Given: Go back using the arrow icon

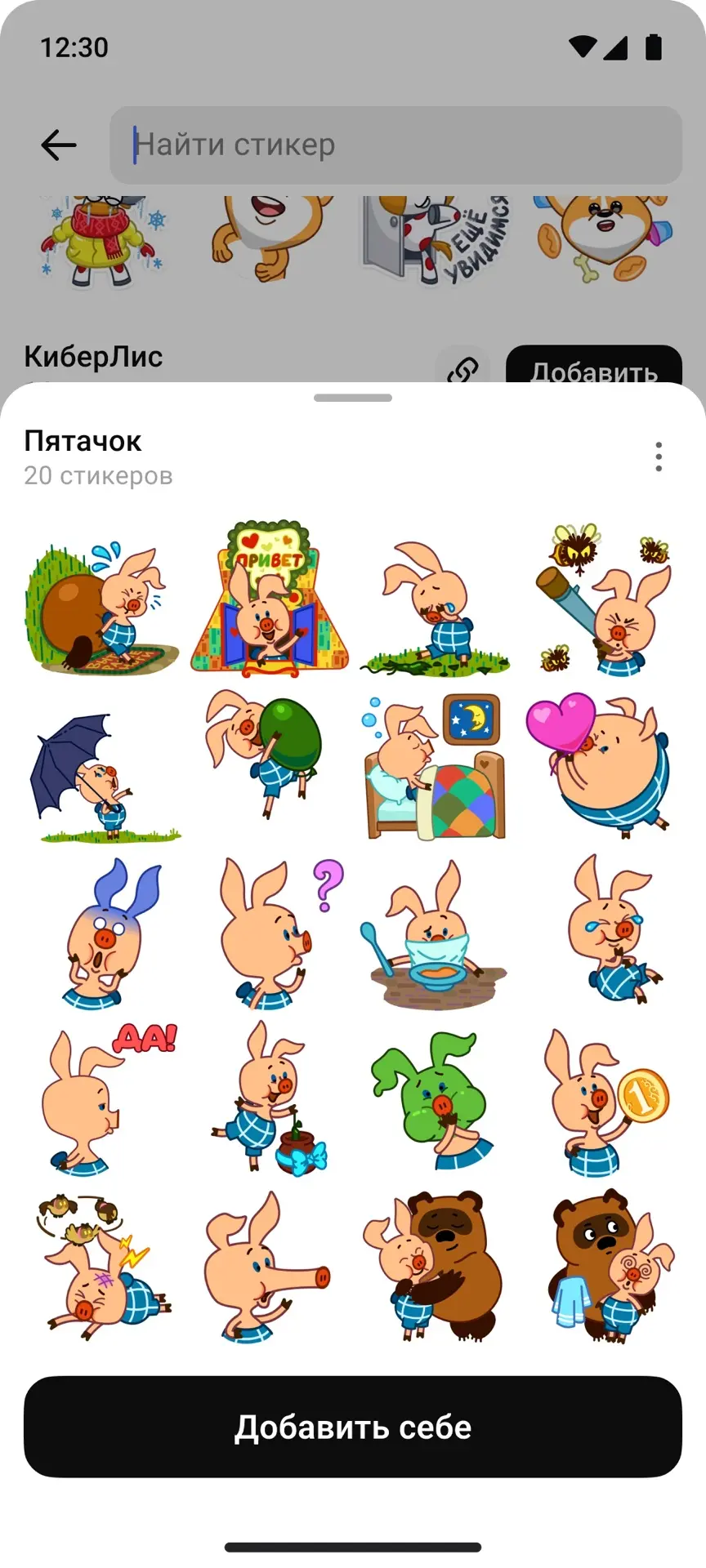Looking at the screenshot, I should tap(59, 145).
